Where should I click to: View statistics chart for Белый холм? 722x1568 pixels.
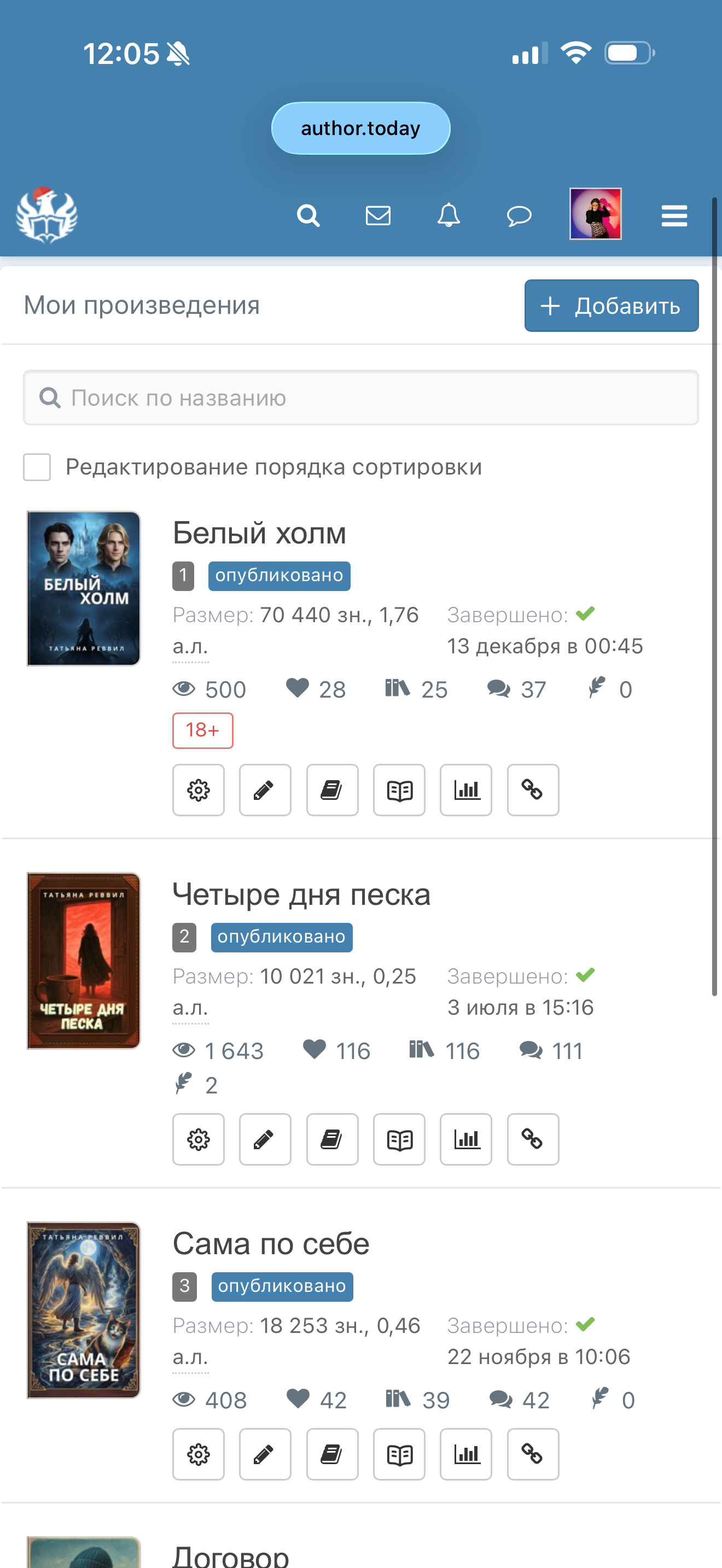tap(467, 790)
